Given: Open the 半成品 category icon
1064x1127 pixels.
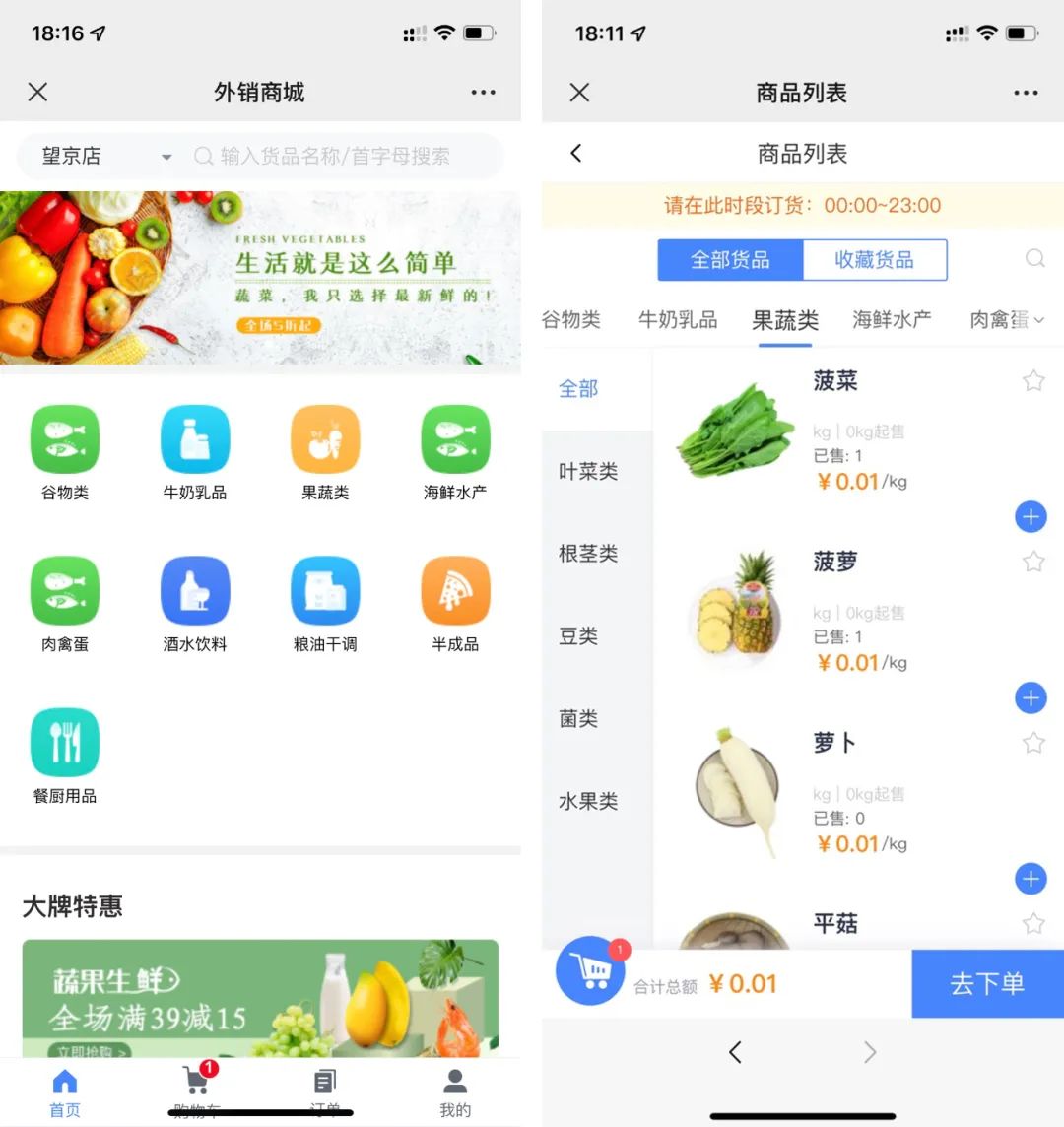Looking at the screenshot, I should [455, 591].
